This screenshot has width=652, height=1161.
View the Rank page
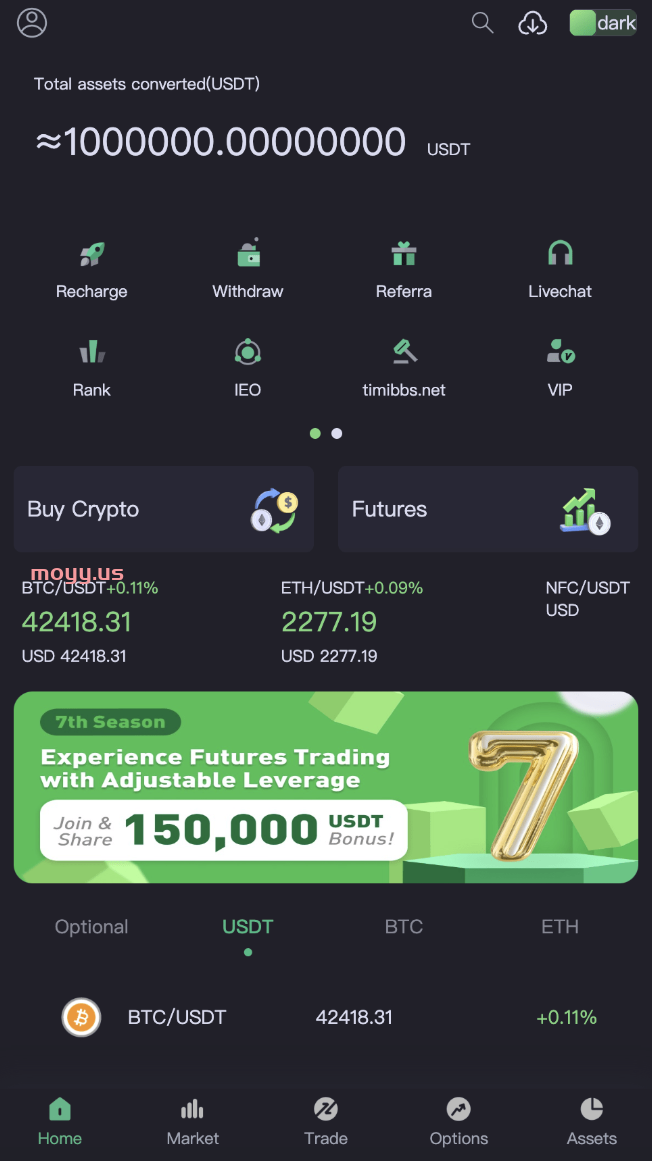(92, 368)
